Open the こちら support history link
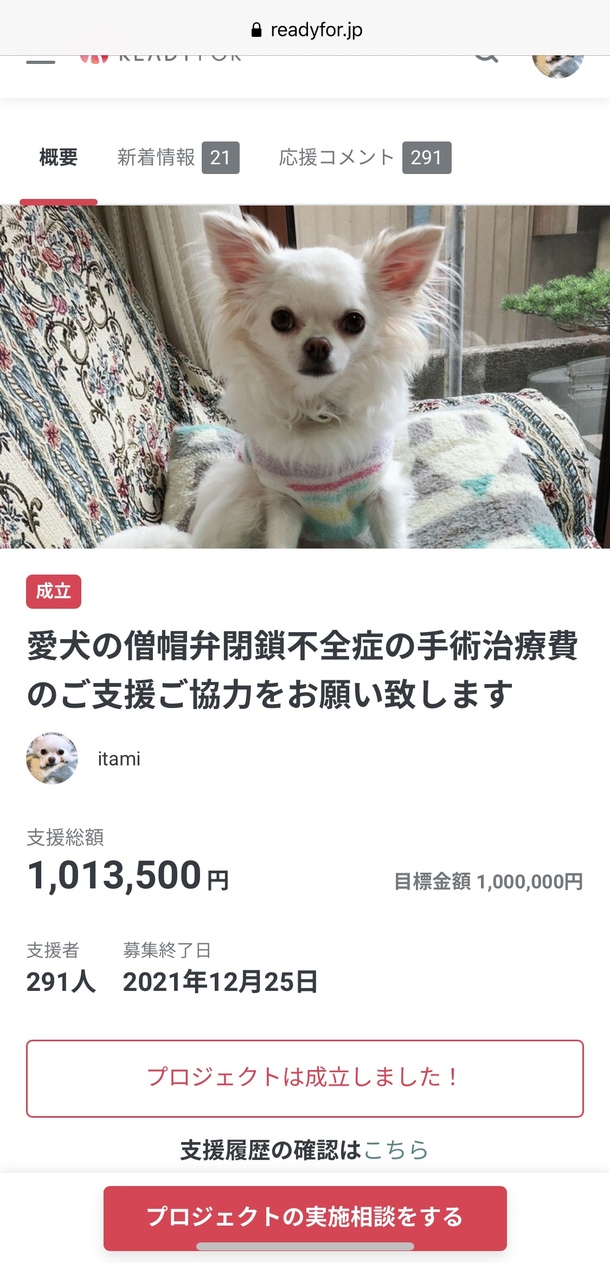The width and height of the screenshot is (610, 1263). (396, 1150)
